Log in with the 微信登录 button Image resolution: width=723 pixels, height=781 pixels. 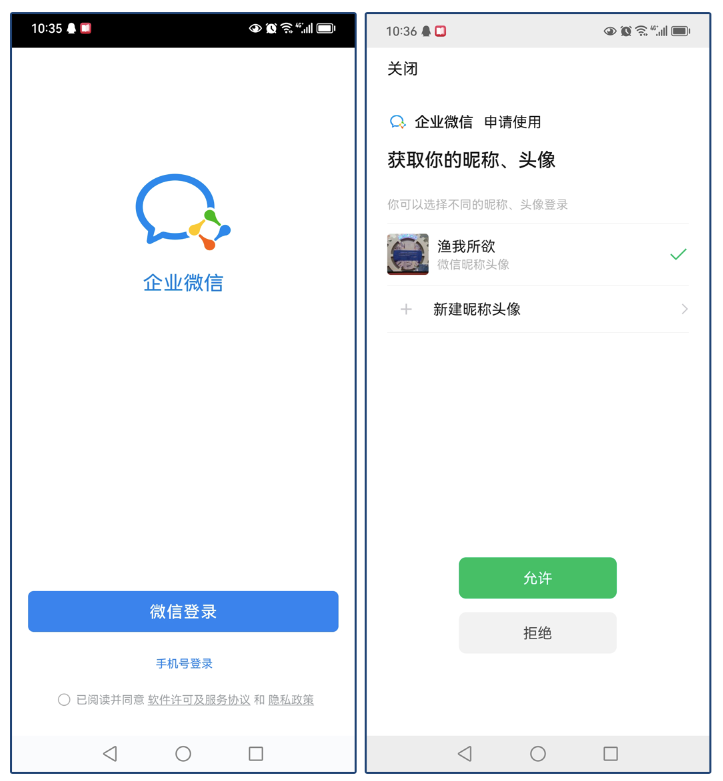coord(183,611)
